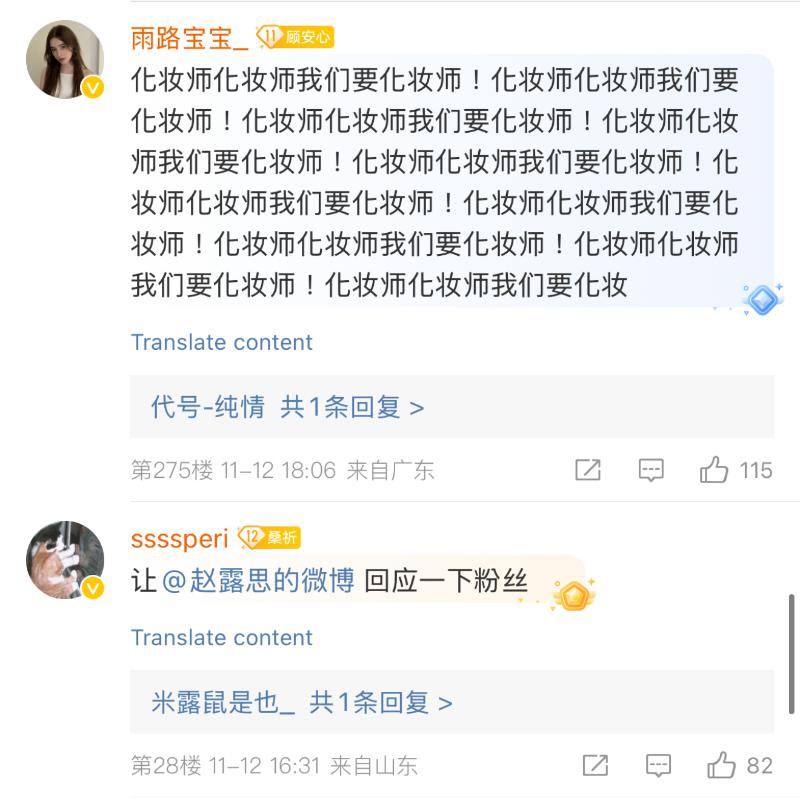Translate 雨路宝宝_'s comment content
The height and width of the screenshot is (804, 800).
pyautogui.click(x=221, y=342)
